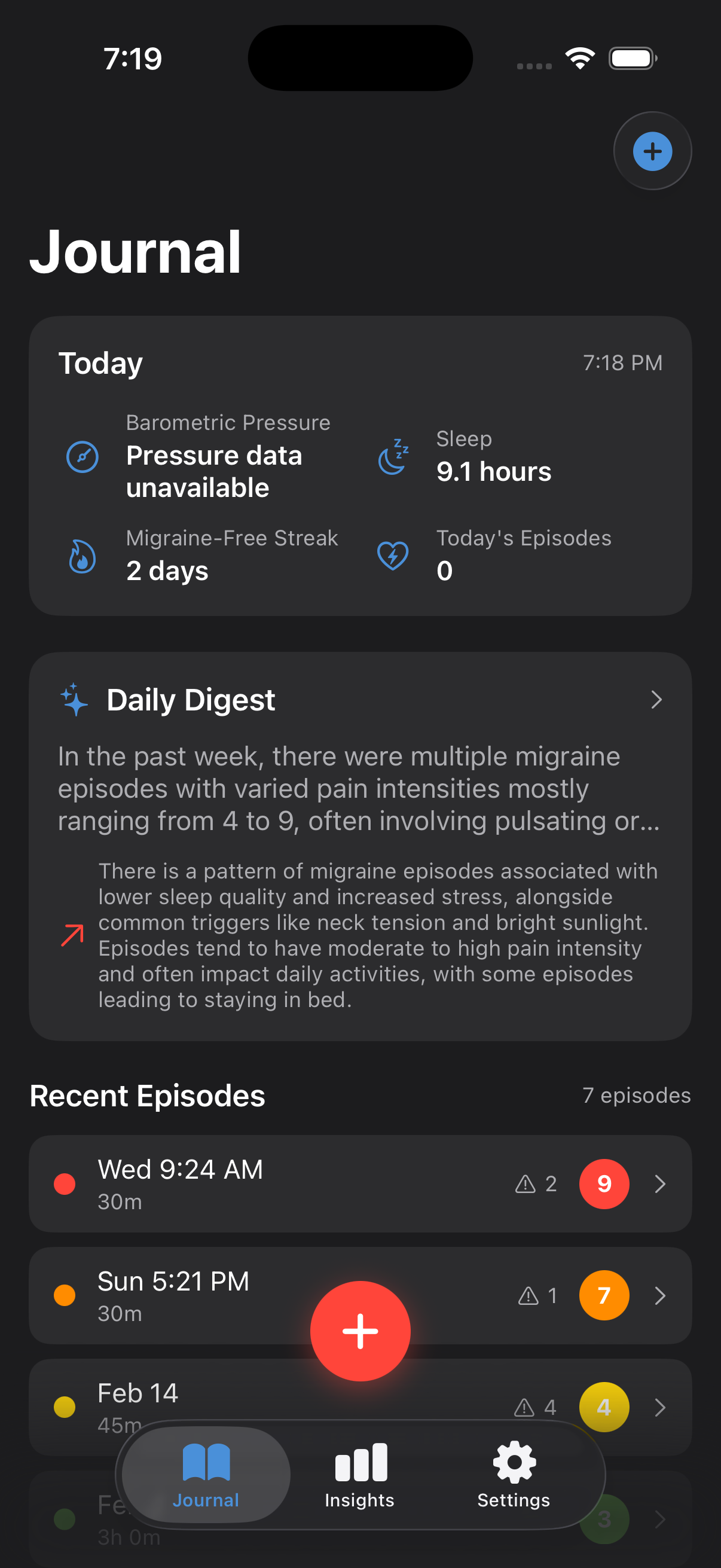
Task: Expand Daily Digest with its chevron
Action: [656, 700]
